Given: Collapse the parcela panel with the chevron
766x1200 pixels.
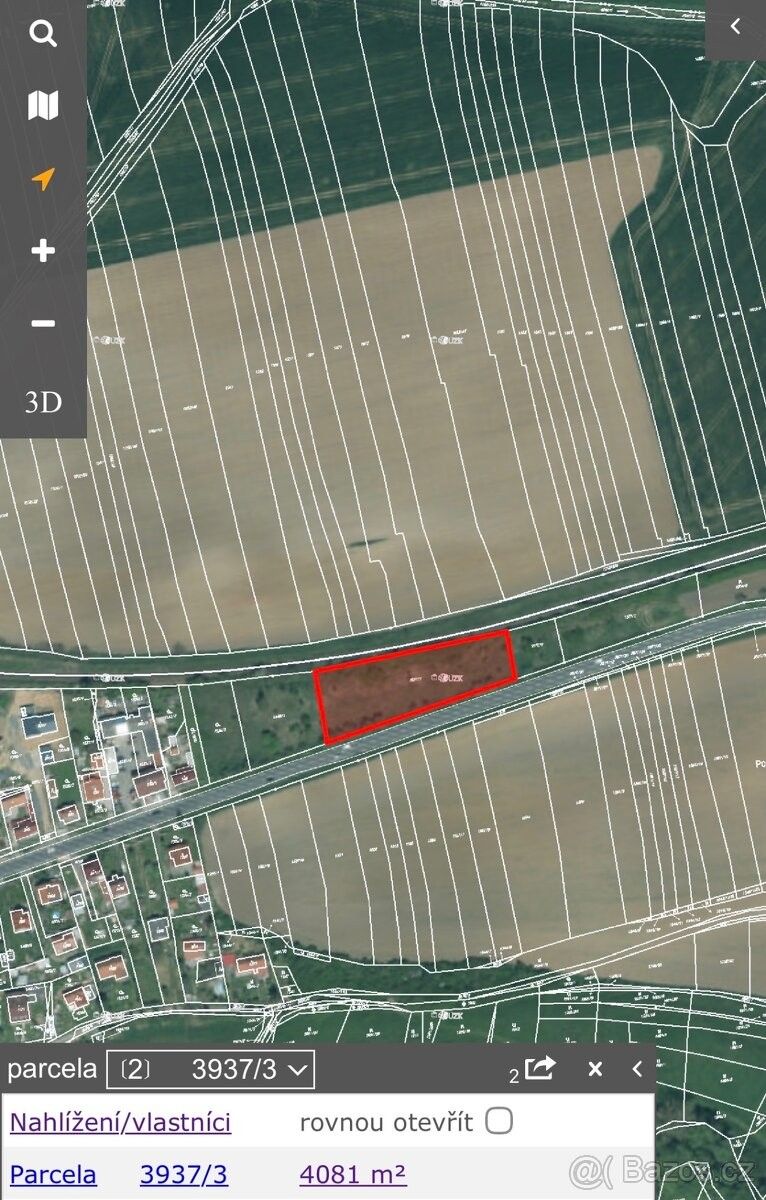Looking at the screenshot, I should 637,1068.
